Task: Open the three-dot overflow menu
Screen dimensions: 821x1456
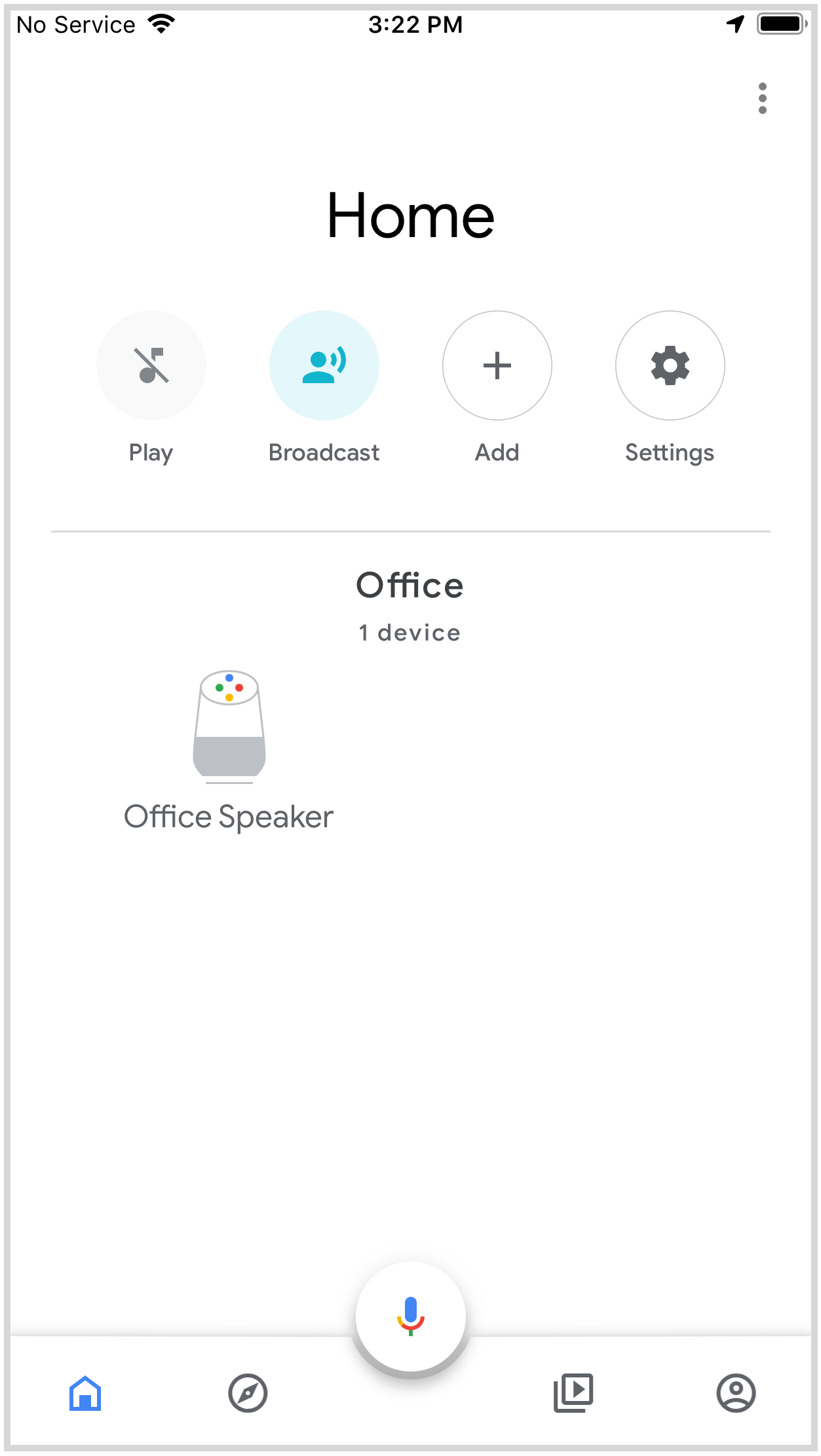Action: click(762, 98)
